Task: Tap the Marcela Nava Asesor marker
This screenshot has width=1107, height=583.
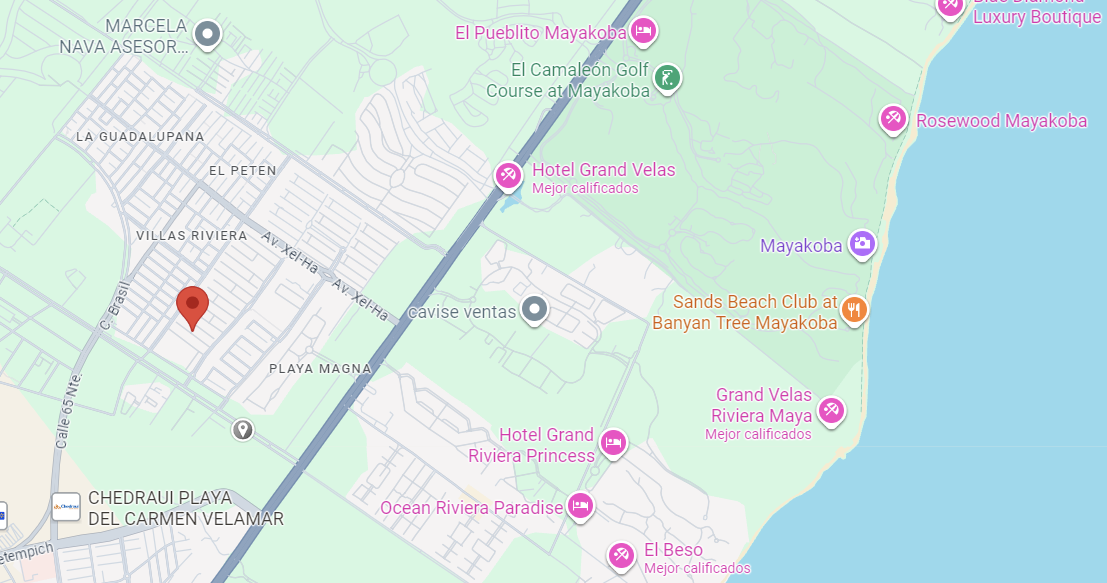Action: [x=208, y=35]
